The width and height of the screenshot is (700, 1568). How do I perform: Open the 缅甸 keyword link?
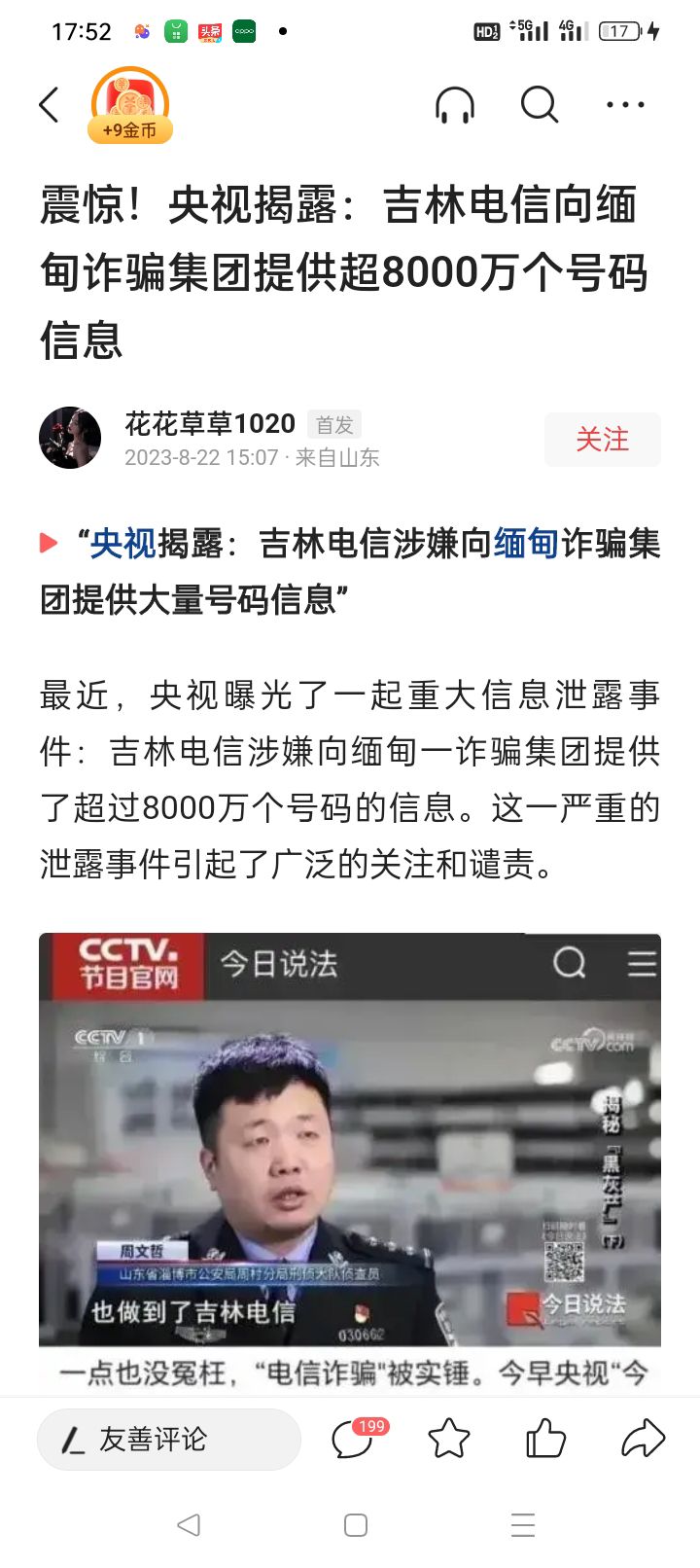526,544
